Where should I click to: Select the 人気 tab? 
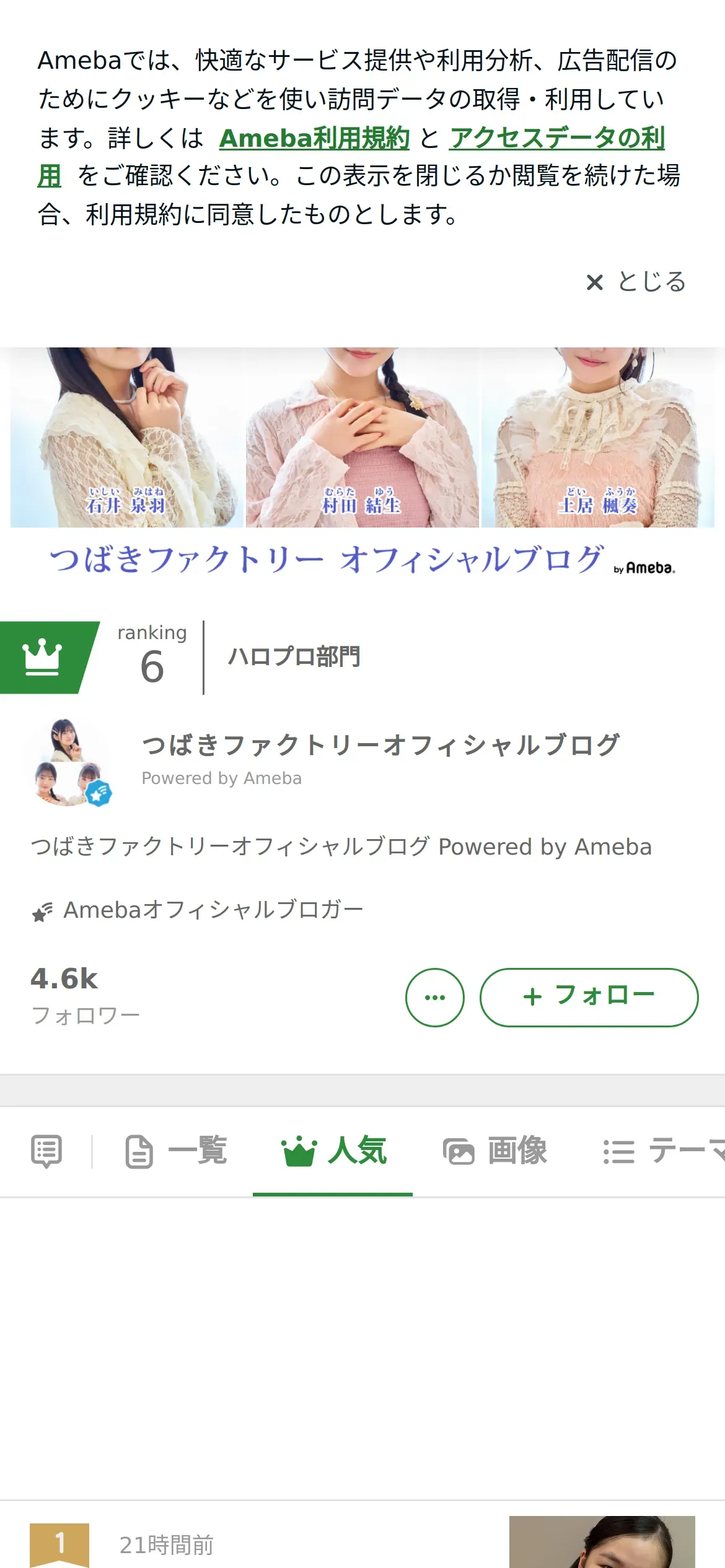333,1152
